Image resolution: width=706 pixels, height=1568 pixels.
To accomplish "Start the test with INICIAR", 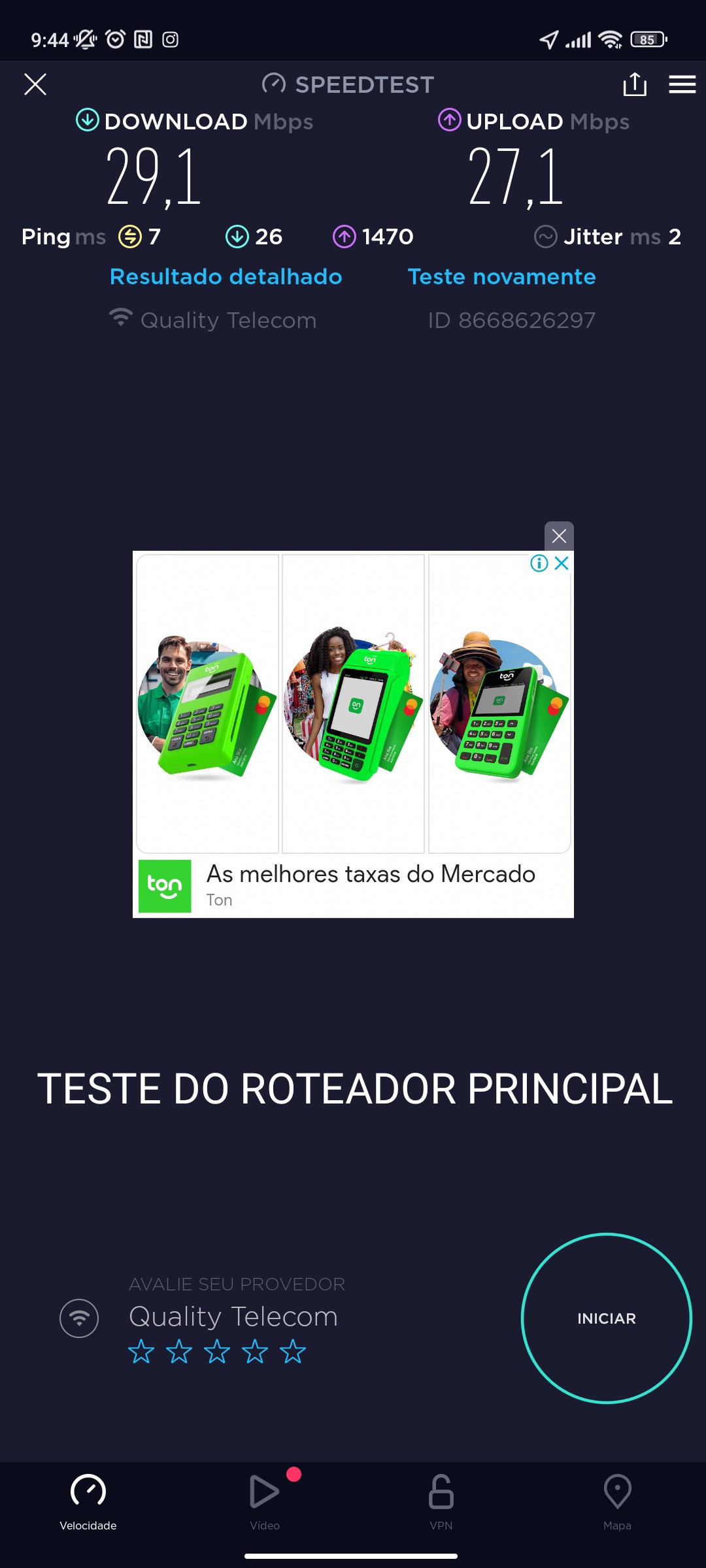I will [606, 1318].
